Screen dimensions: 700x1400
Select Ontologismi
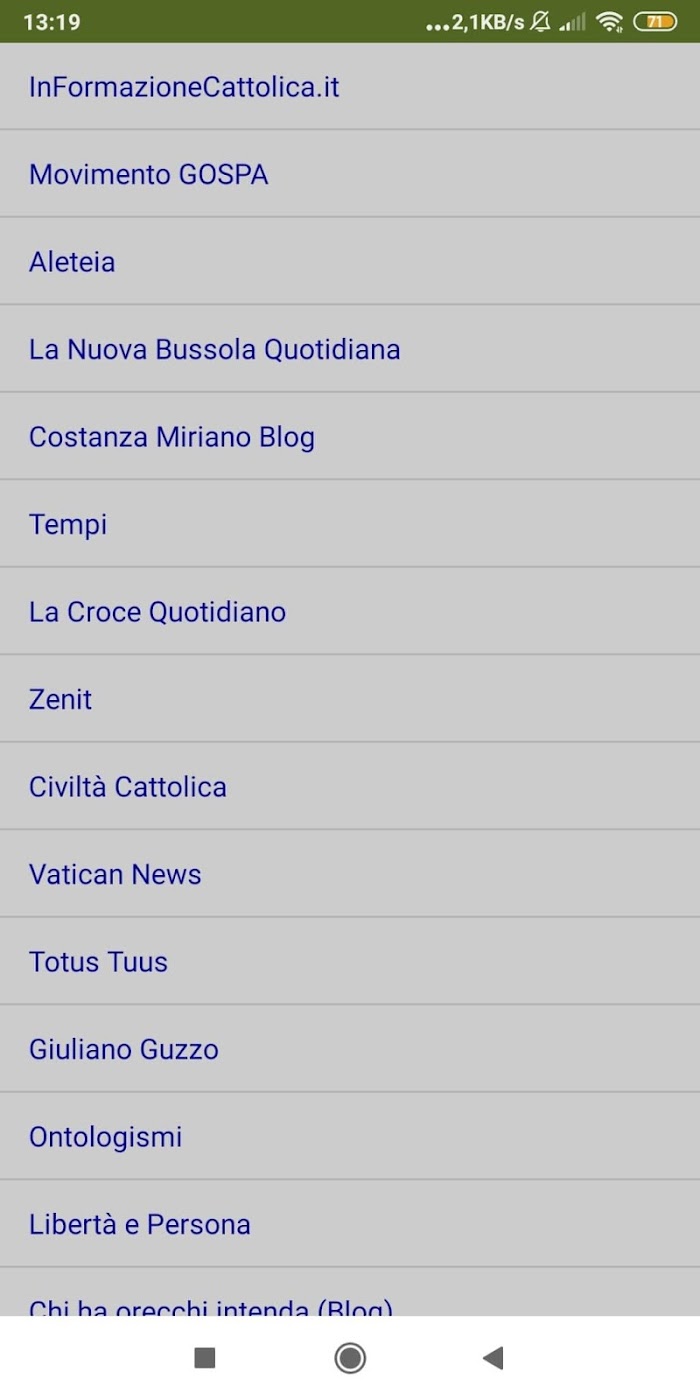pos(350,1136)
